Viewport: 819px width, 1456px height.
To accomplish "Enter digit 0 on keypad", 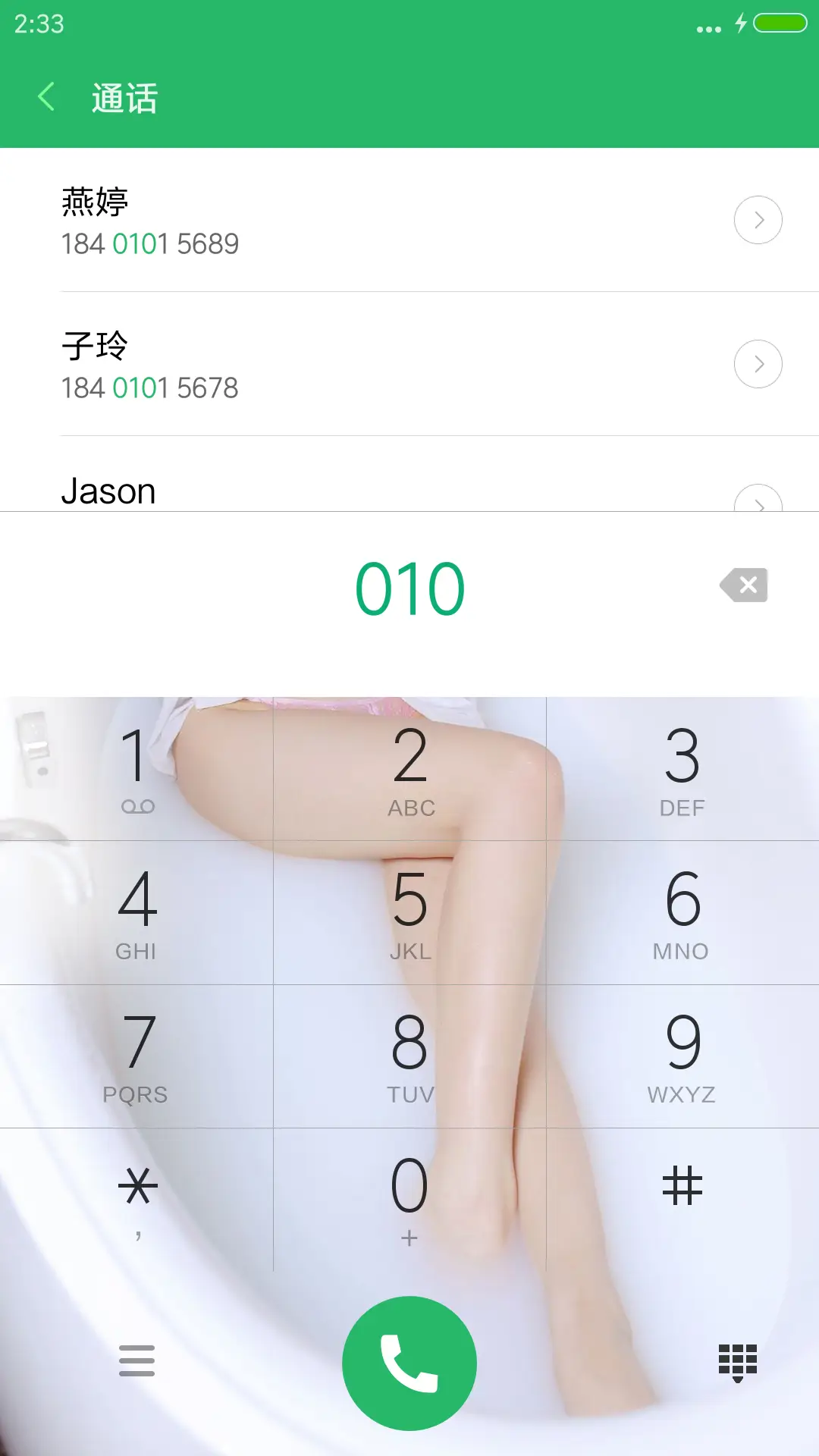I will 409,1198.
